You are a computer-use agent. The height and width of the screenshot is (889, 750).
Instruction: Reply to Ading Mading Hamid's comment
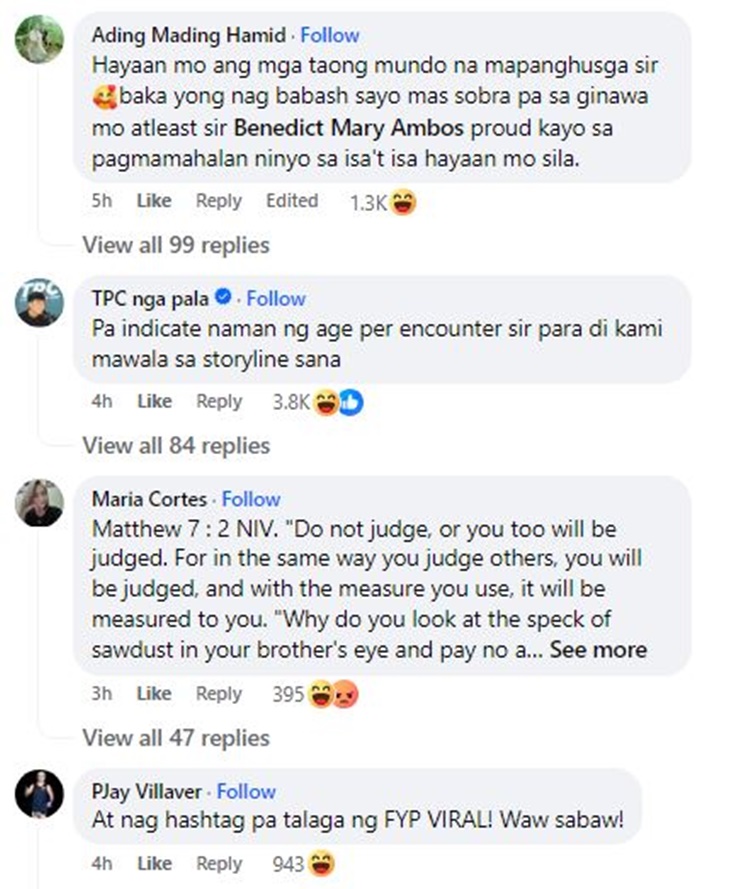point(218,201)
